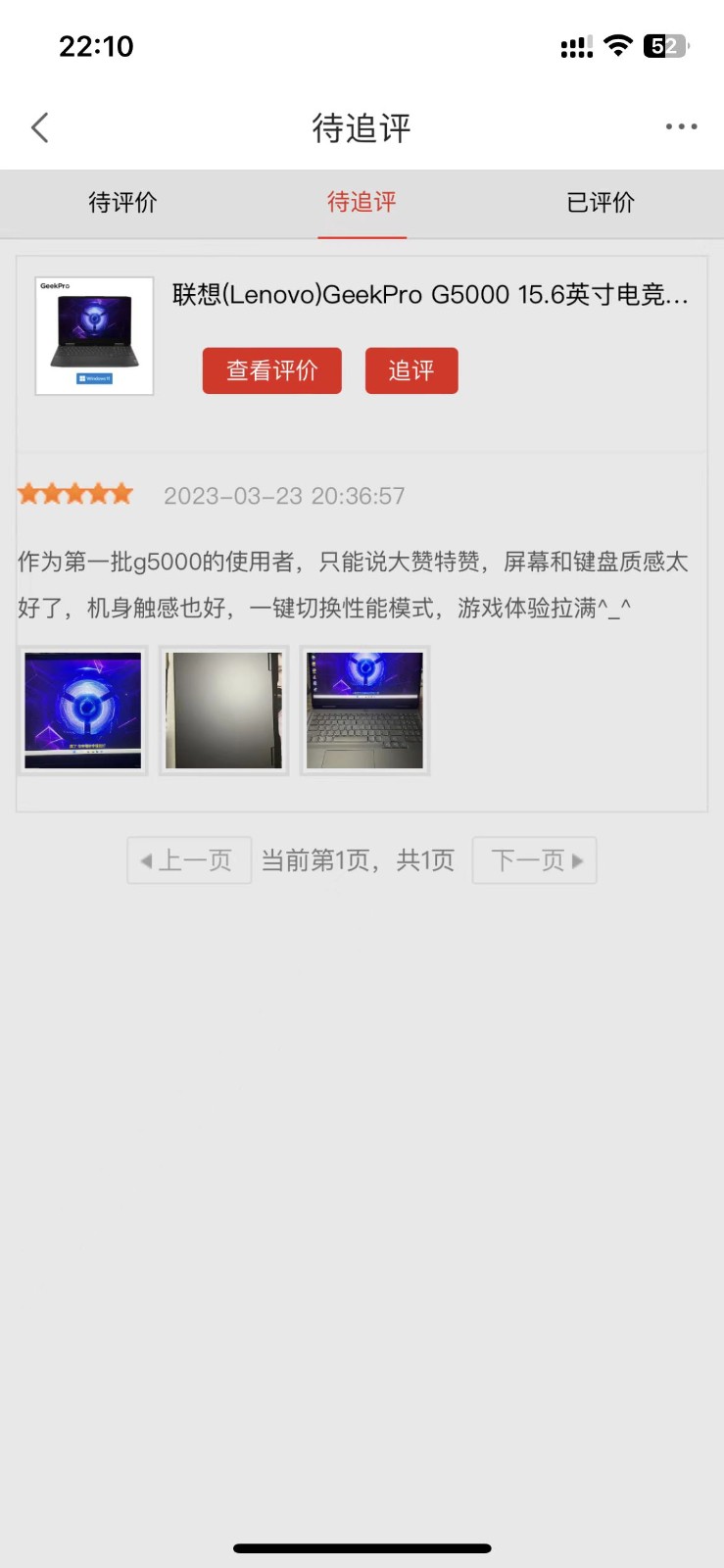Viewport: 724px width, 1568px height.
Task: Go to the previous page with 上一页
Action: pos(189,860)
